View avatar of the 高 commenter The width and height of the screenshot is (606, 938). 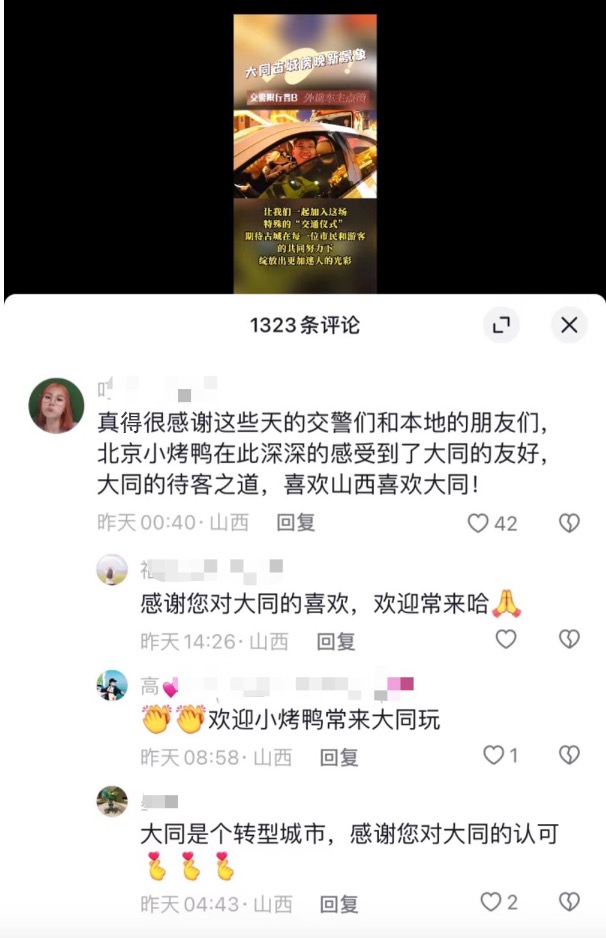(x=112, y=686)
